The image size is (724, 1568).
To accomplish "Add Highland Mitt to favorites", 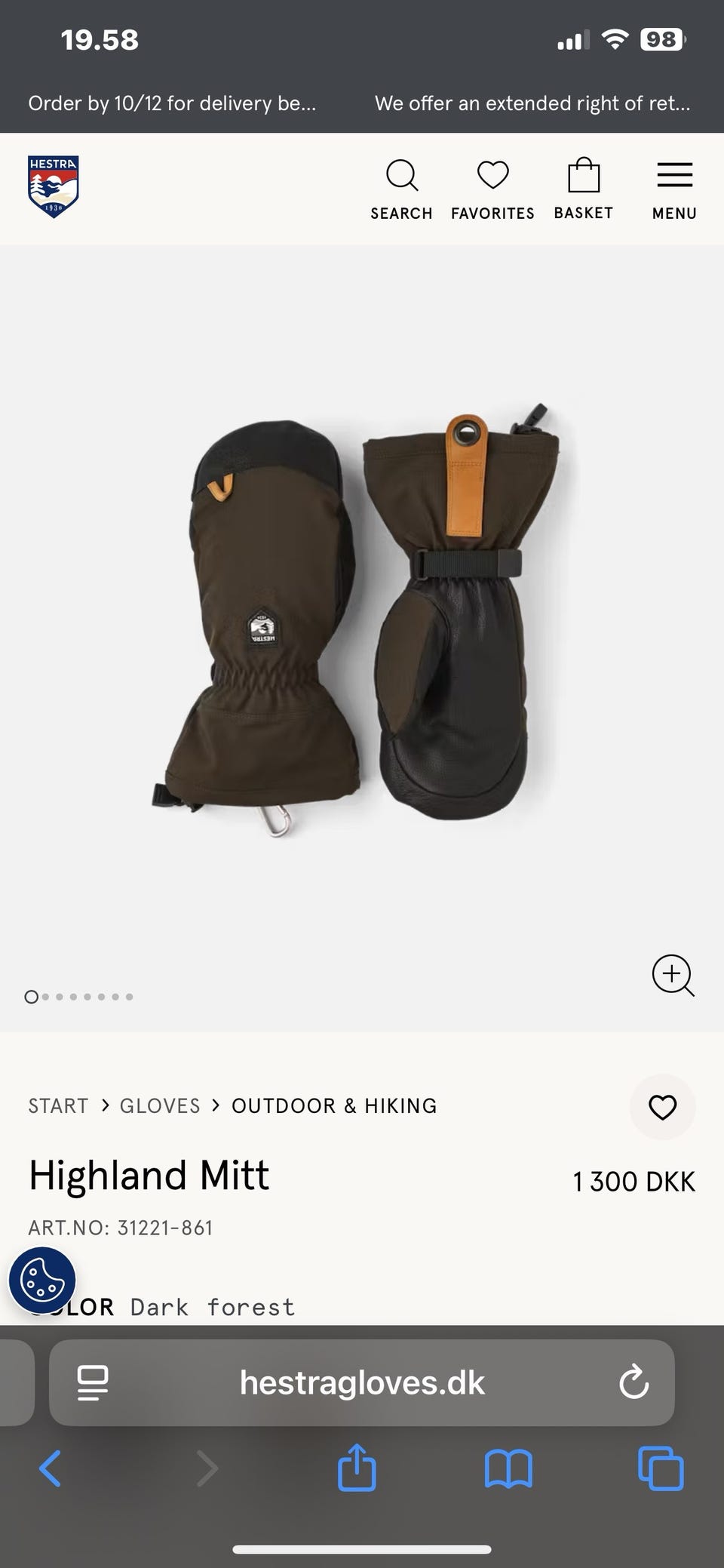I will (662, 1107).
